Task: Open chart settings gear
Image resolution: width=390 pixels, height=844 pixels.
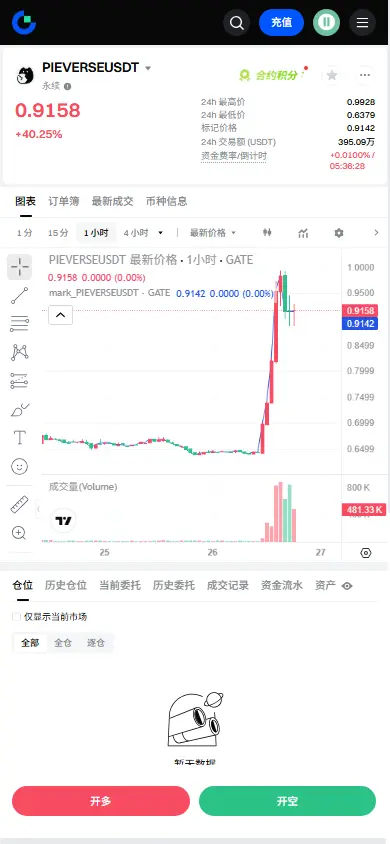Action: [x=339, y=233]
